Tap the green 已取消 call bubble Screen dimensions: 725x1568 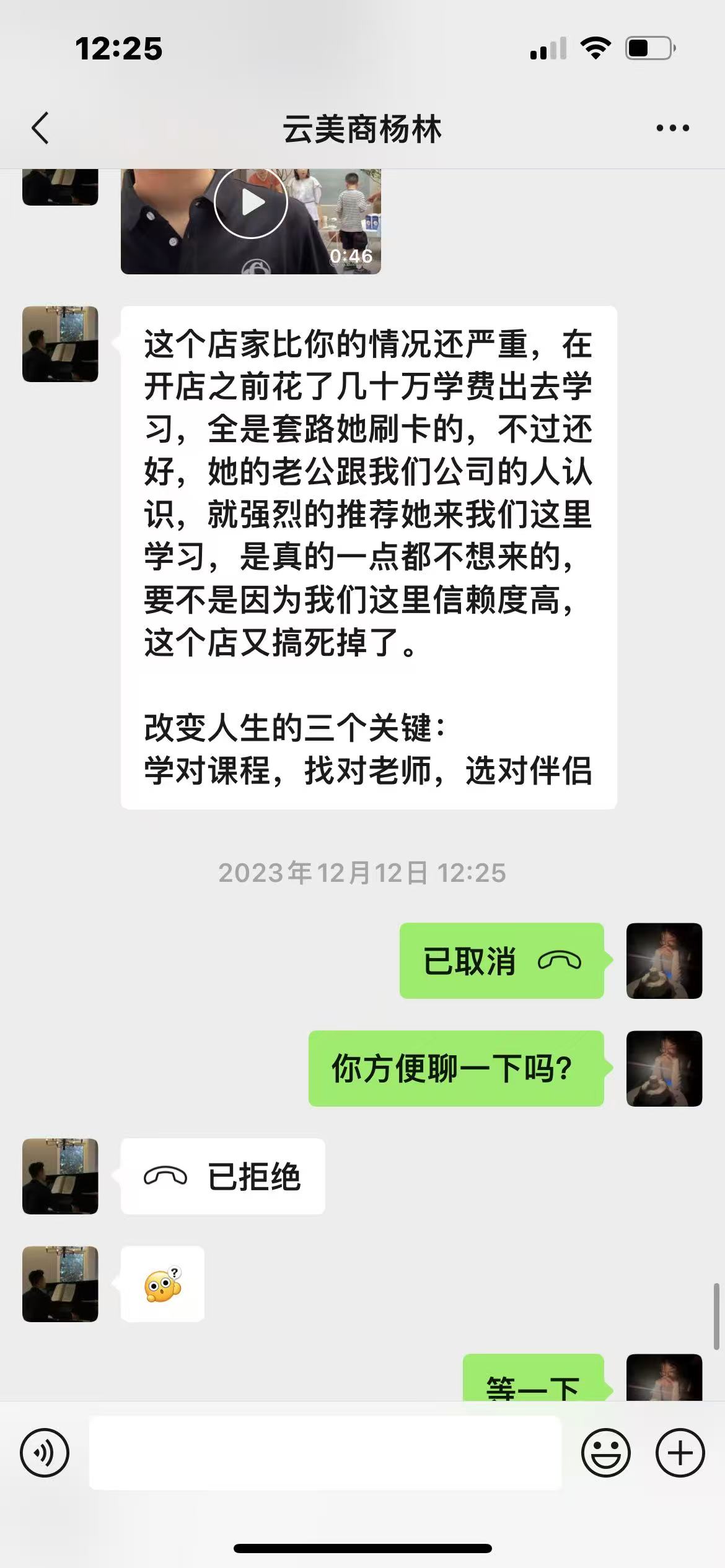(502, 959)
